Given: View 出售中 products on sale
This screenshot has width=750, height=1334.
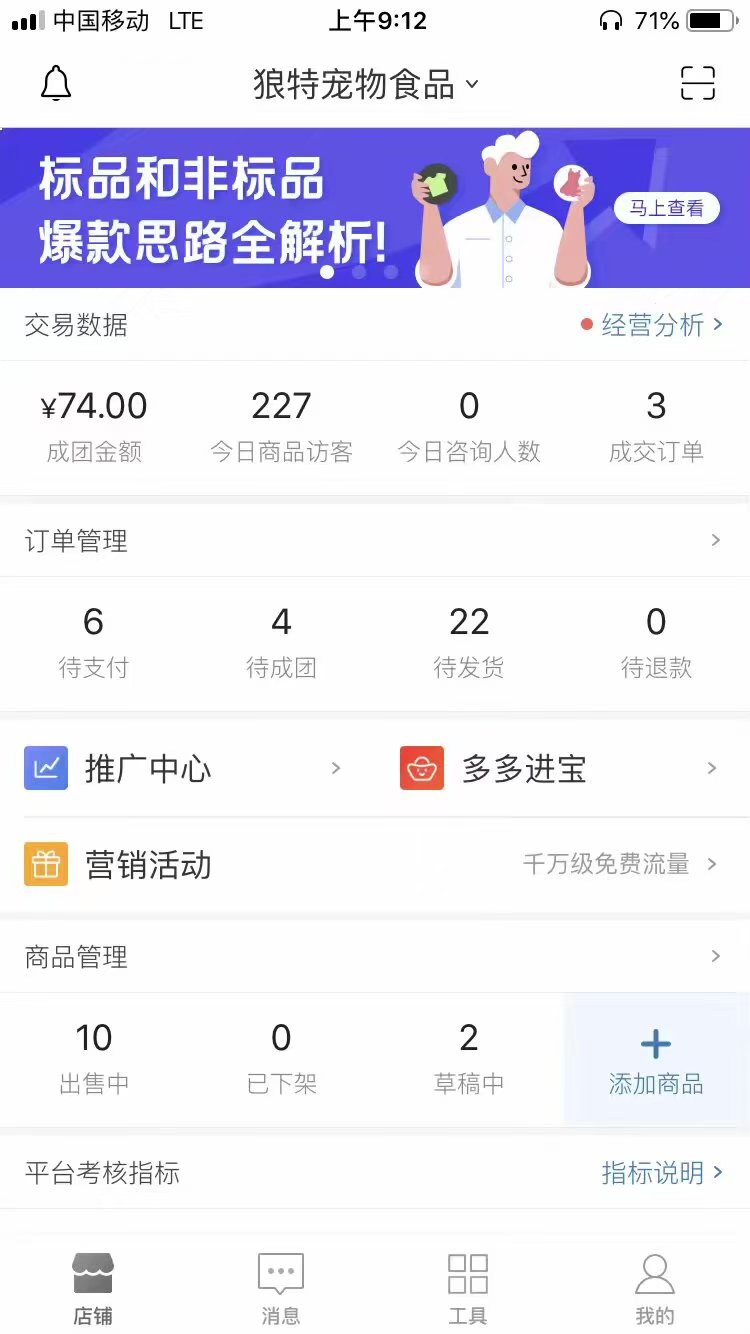Looking at the screenshot, I should (x=93, y=1058).
